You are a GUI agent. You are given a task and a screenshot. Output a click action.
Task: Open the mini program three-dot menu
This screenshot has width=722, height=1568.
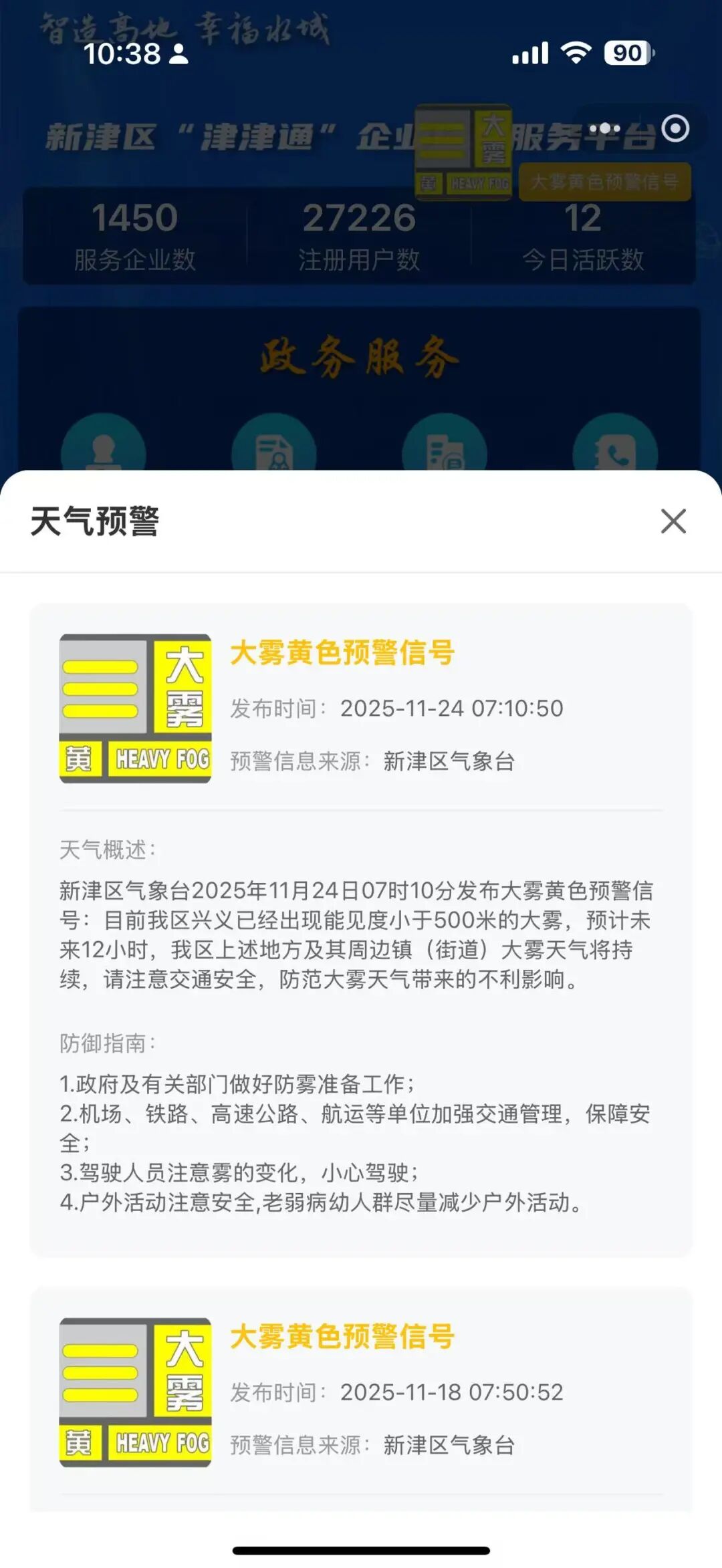click(x=605, y=128)
